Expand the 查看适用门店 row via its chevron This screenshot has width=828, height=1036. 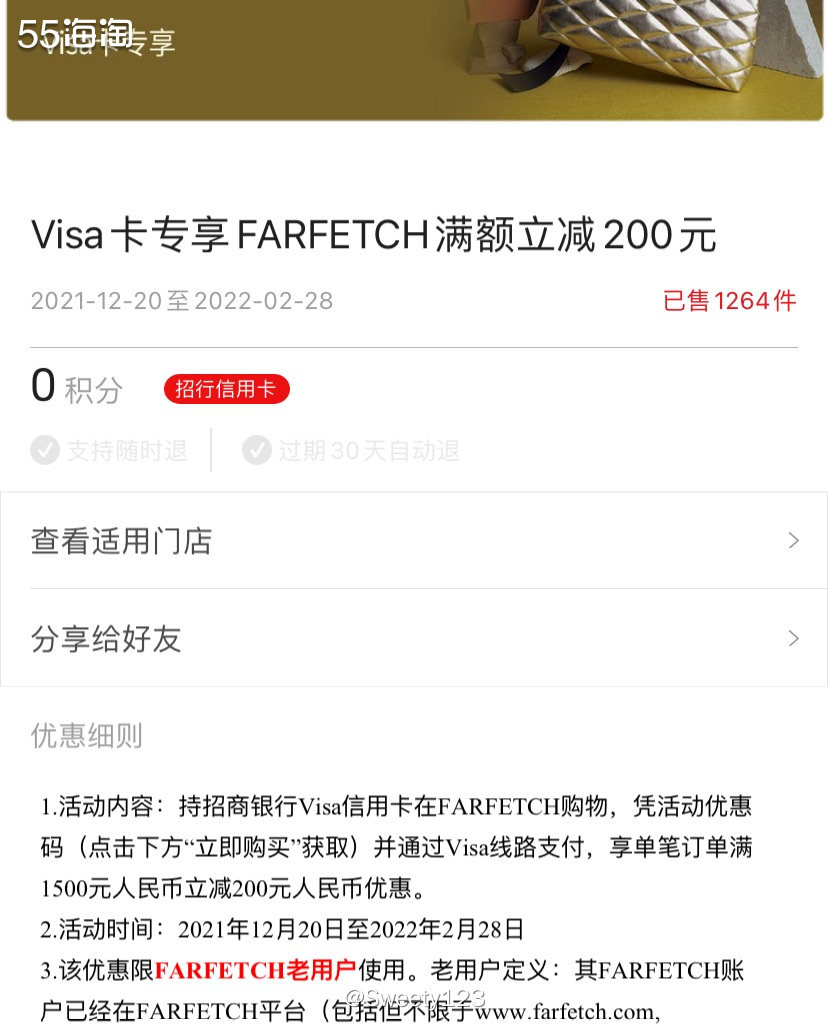coord(793,541)
